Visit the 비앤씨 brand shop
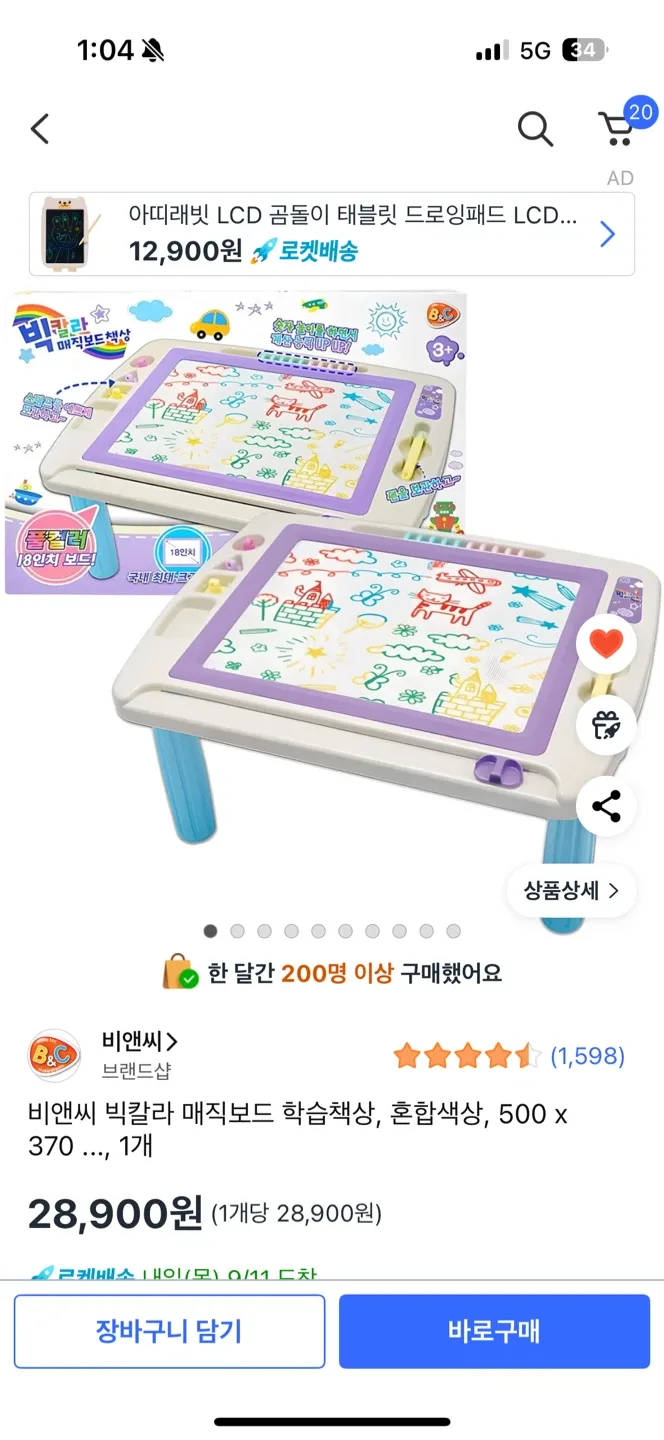This screenshot has height=1440, width=664. tap(138, 1042)
